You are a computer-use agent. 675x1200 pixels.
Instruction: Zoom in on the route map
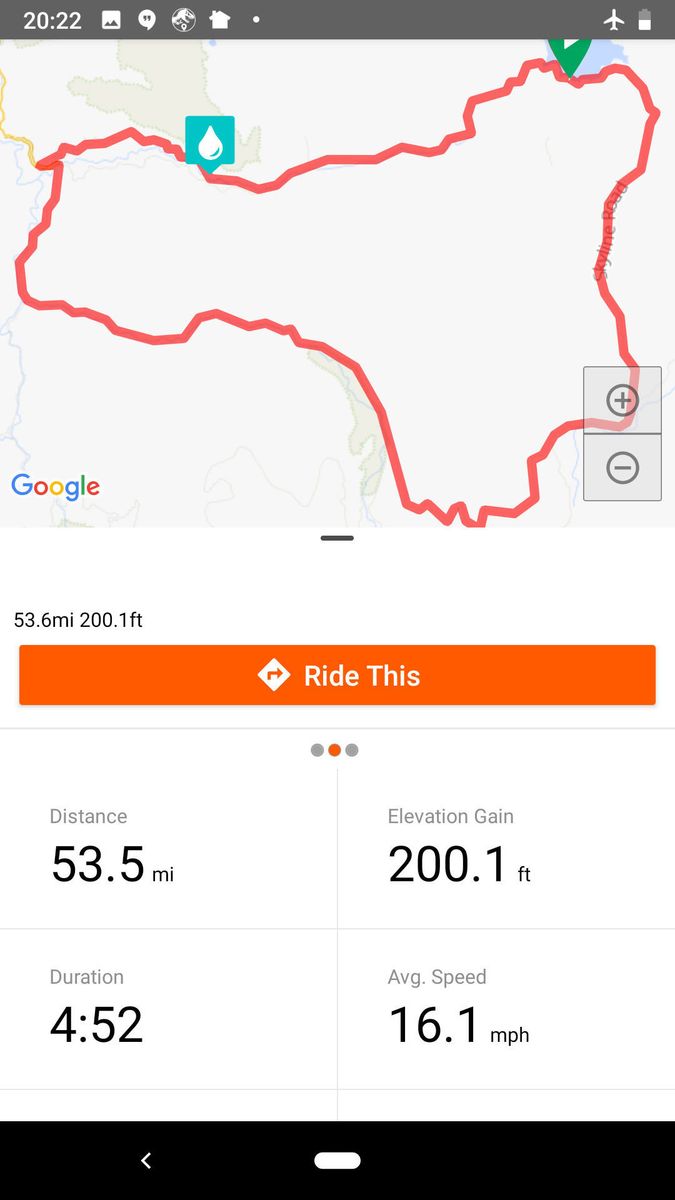click(622, 401)
